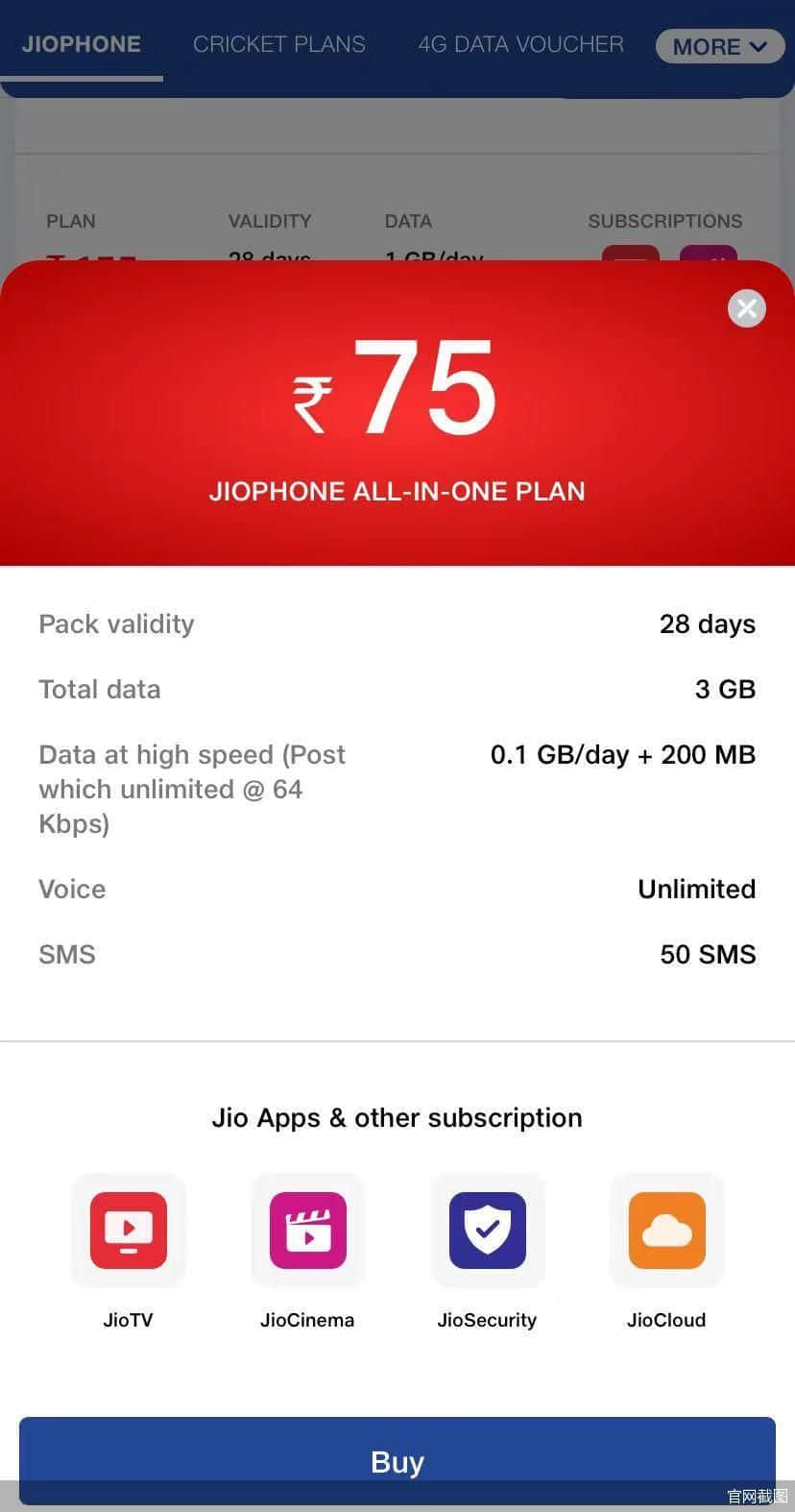795x1512 pixels.
Task: Expand the MORE dropdown
Action: pos(720,46)
